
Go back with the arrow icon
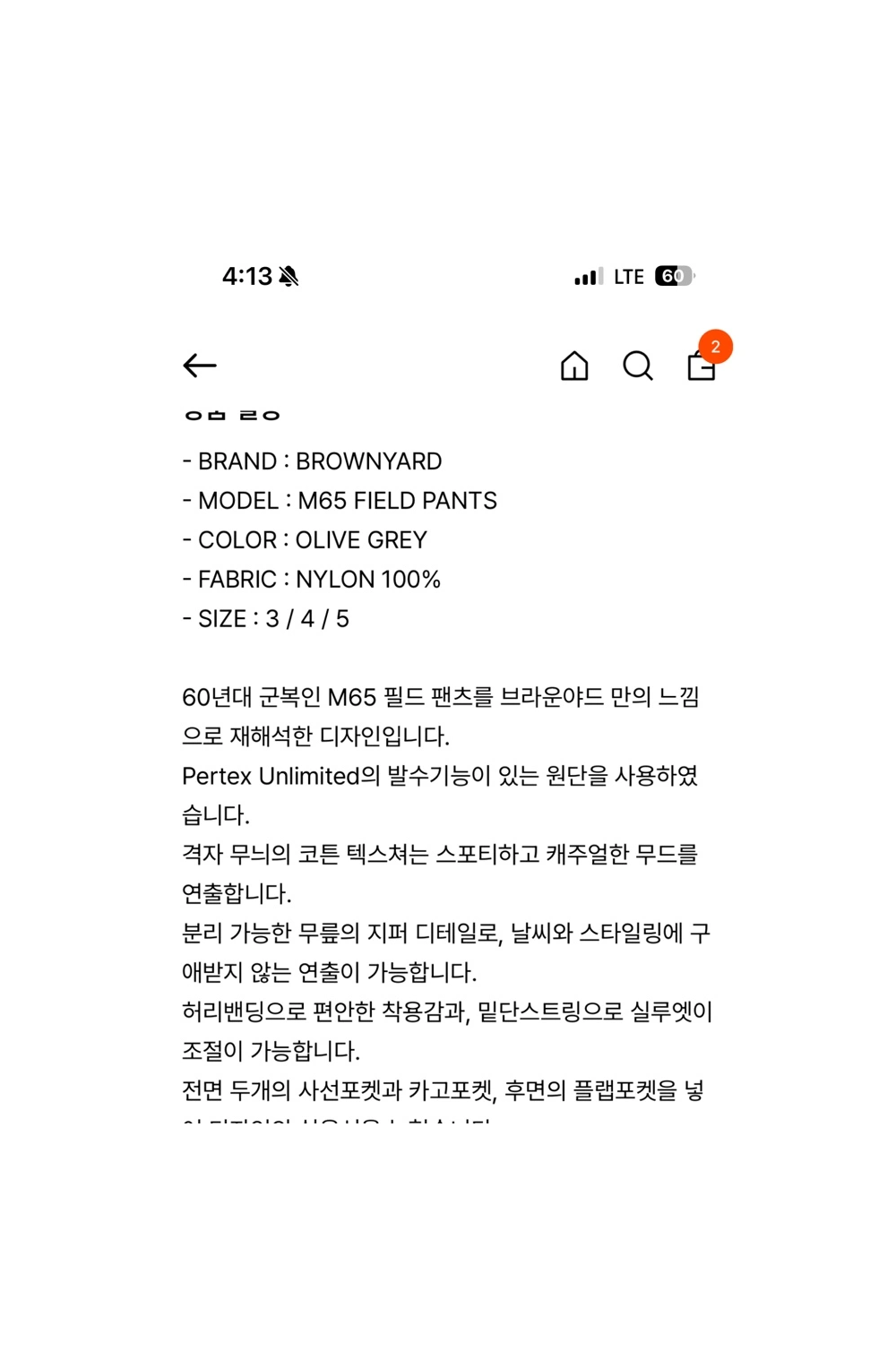[x=200, y=366]
